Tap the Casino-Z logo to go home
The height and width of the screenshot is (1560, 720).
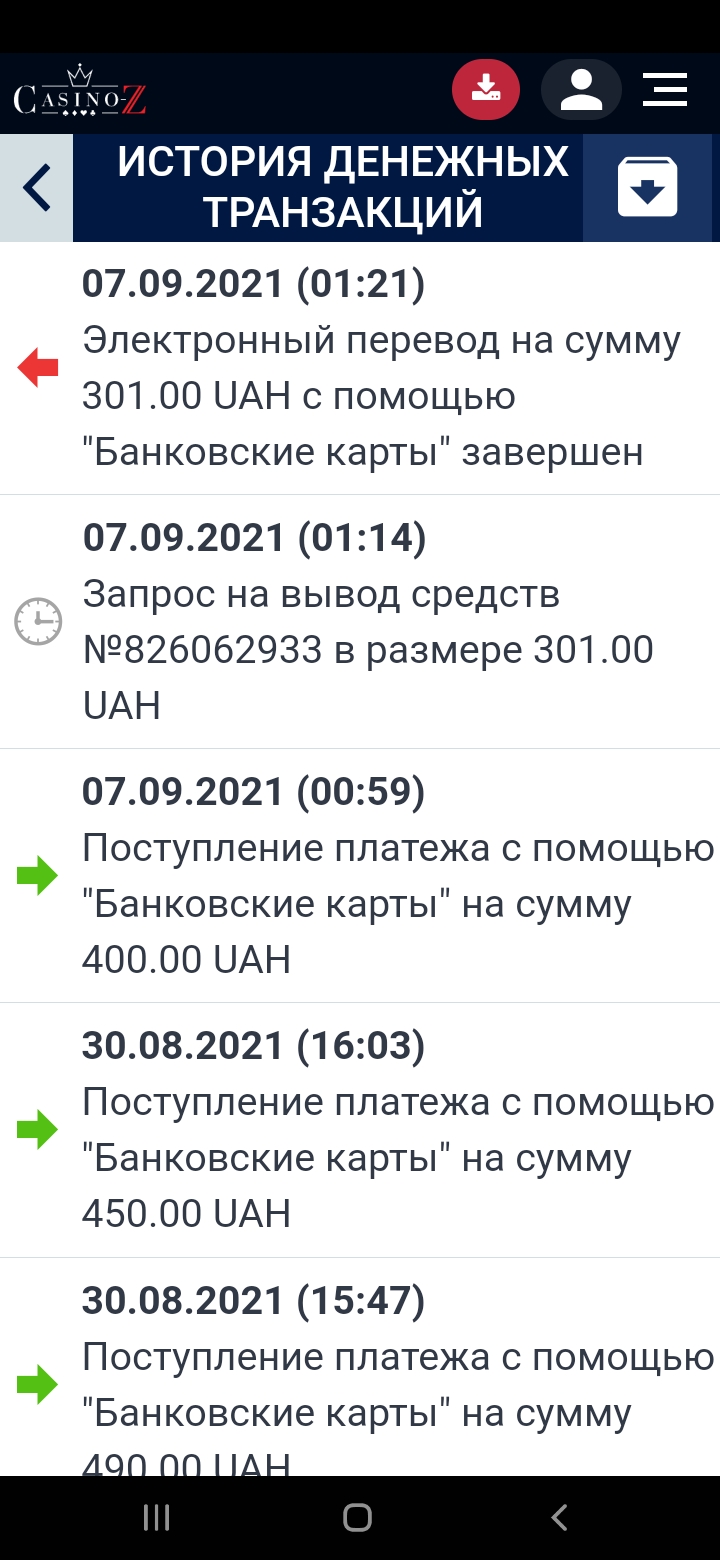pos(80,93)
